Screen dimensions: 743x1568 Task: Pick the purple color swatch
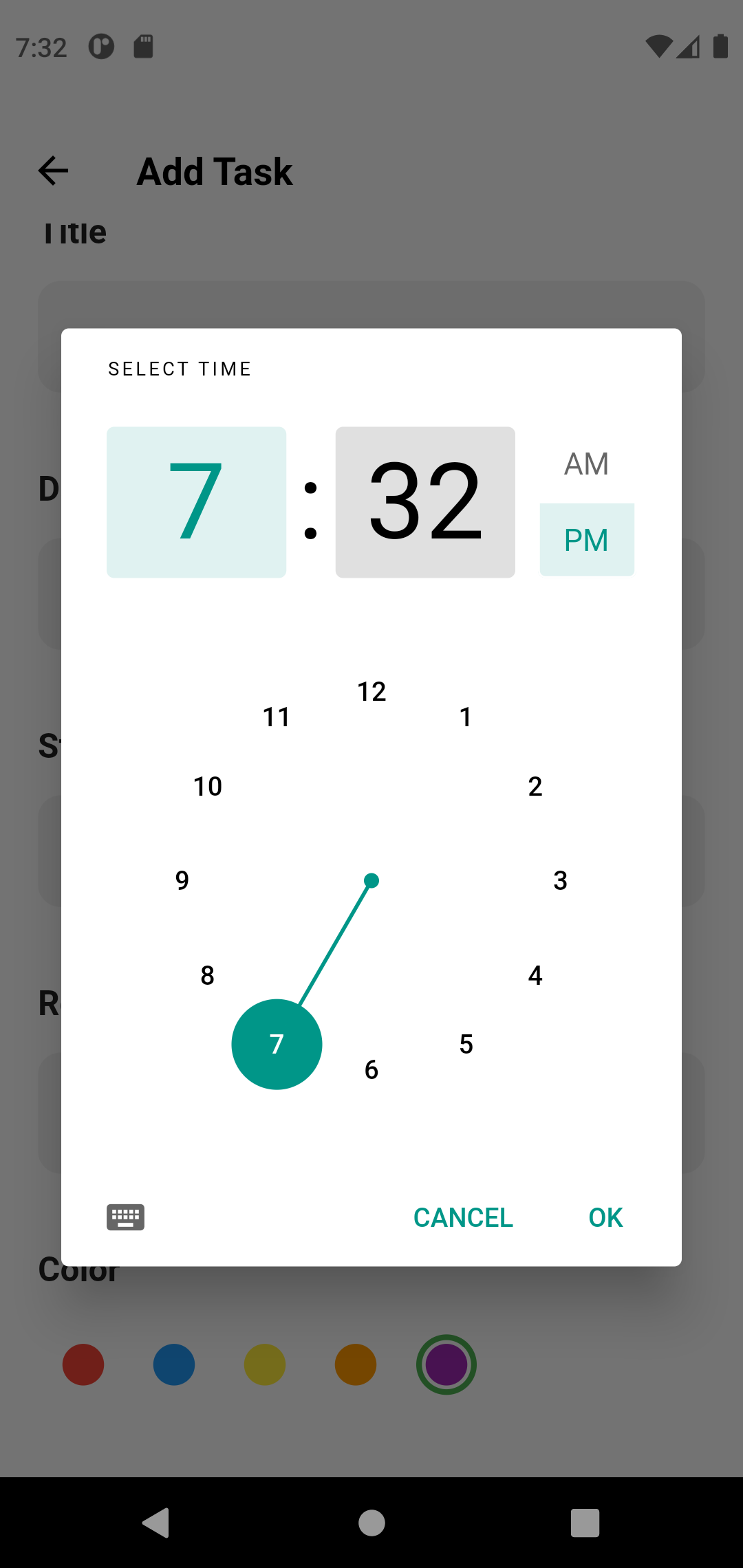(446, 1364)
